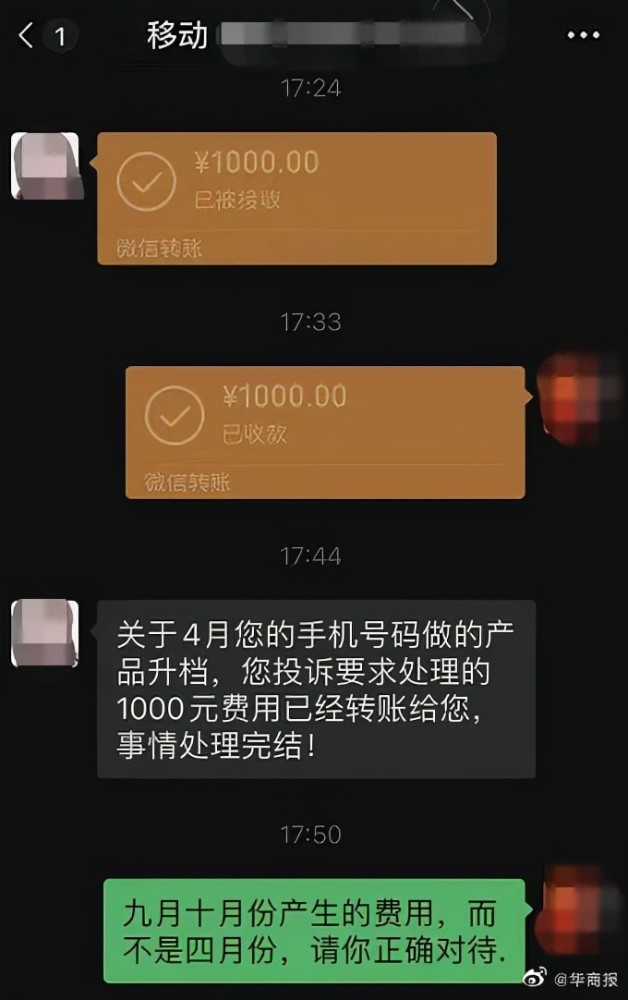Viewport: 628px width, 1000px height.
Task: Open the ¥1000.00 transfer marked 已收款
Action: point(324,431)
